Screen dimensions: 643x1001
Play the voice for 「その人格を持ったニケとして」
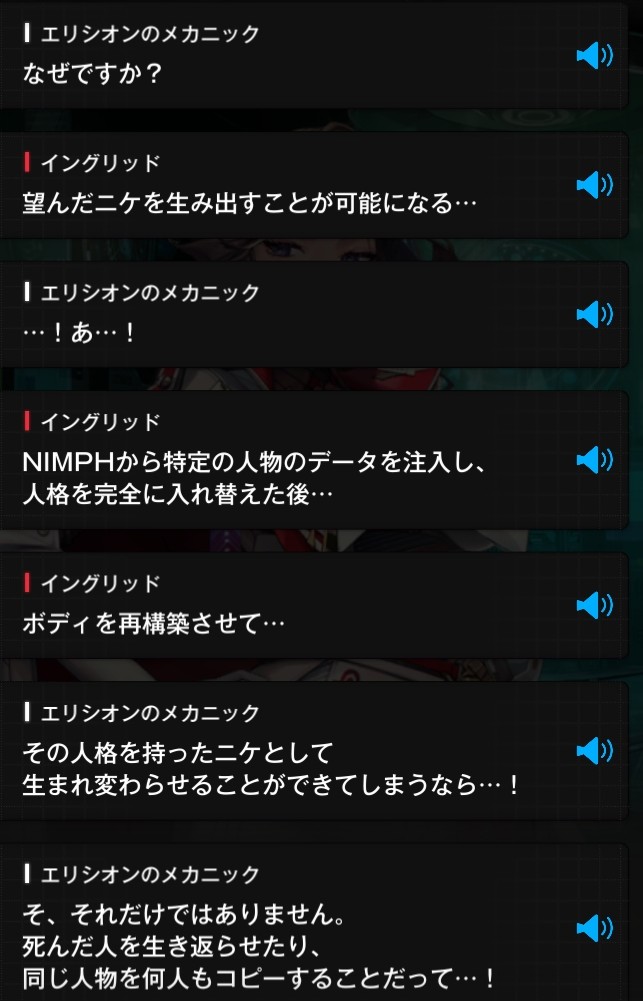click(x=594, y=751)
